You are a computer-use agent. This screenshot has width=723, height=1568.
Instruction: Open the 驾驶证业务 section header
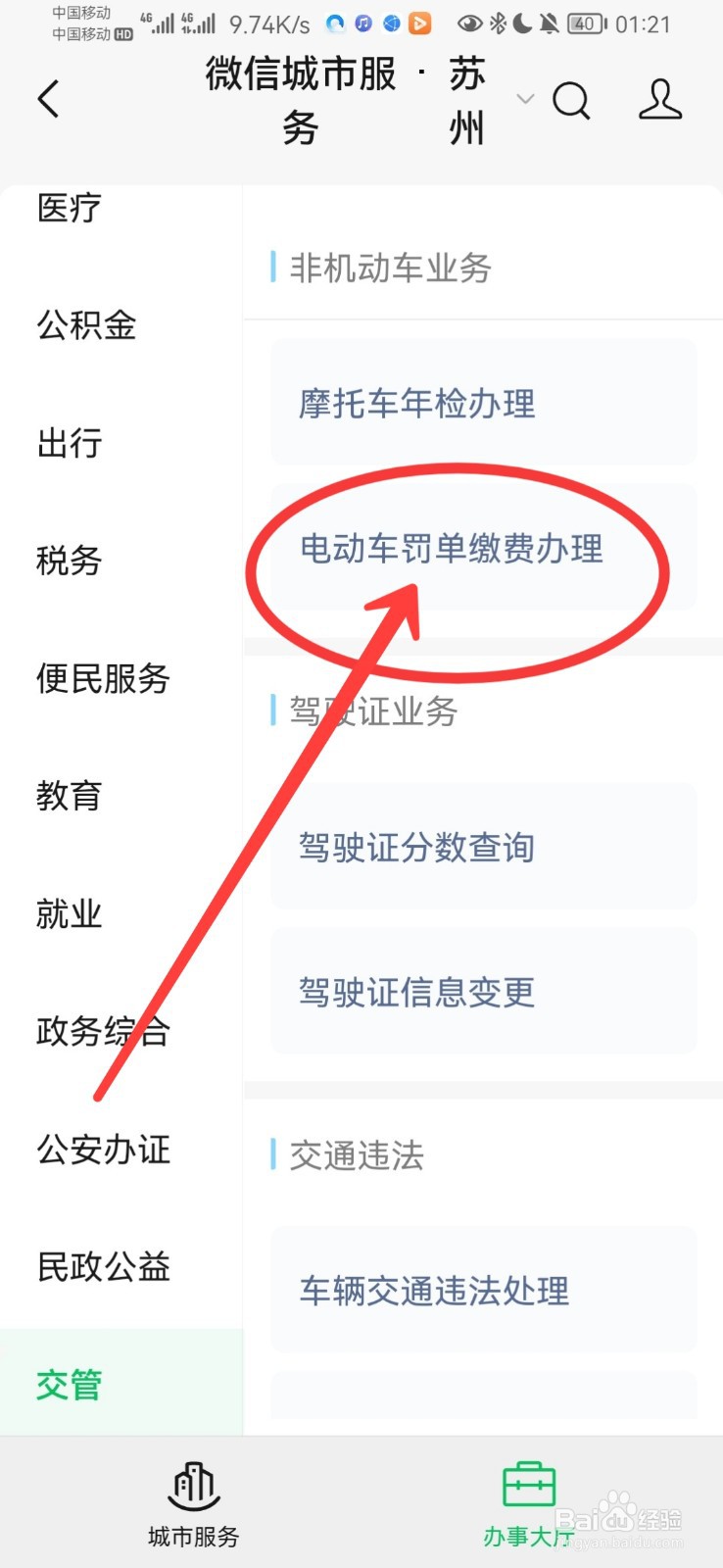[x=372, y=711]
